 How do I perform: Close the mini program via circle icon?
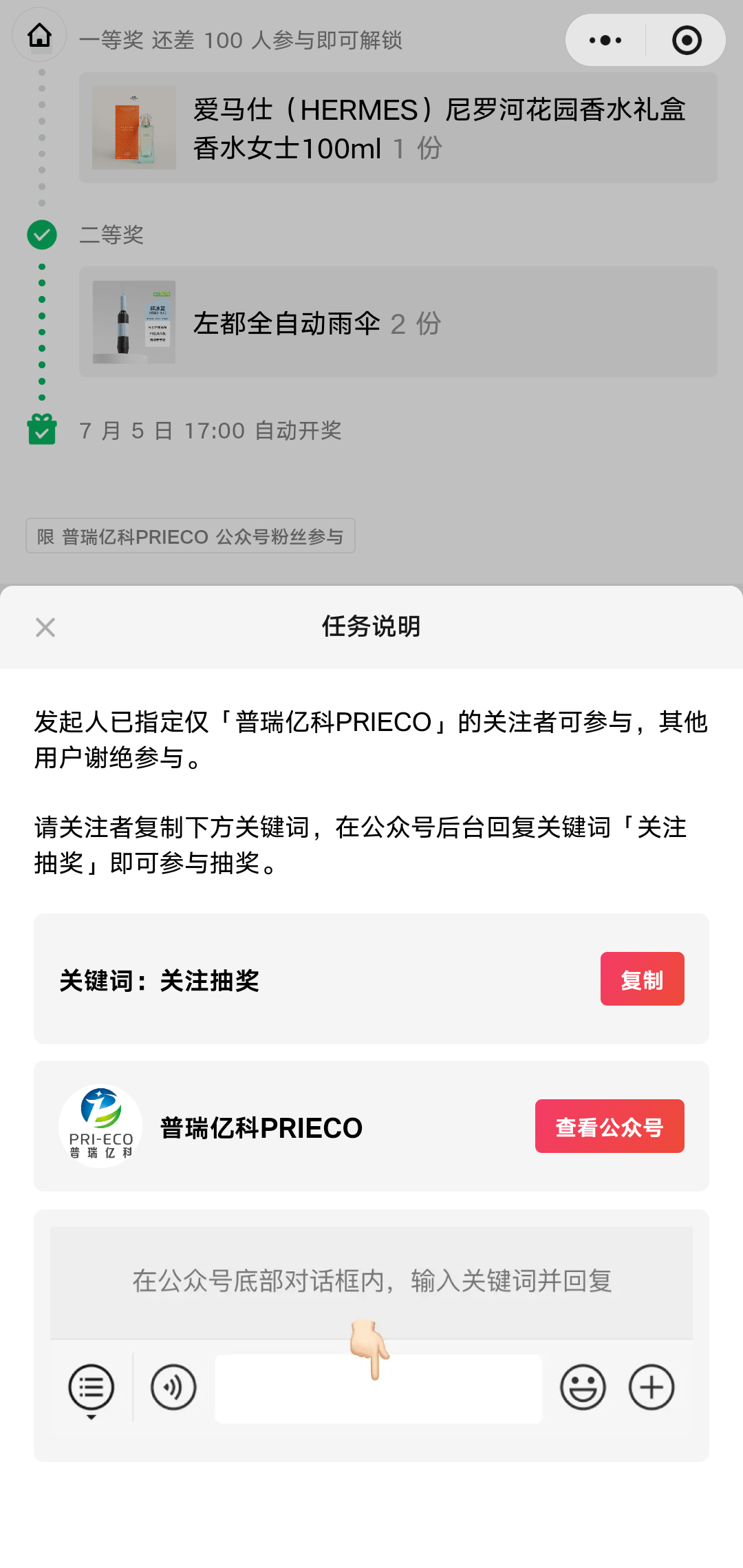coord(687,41)
